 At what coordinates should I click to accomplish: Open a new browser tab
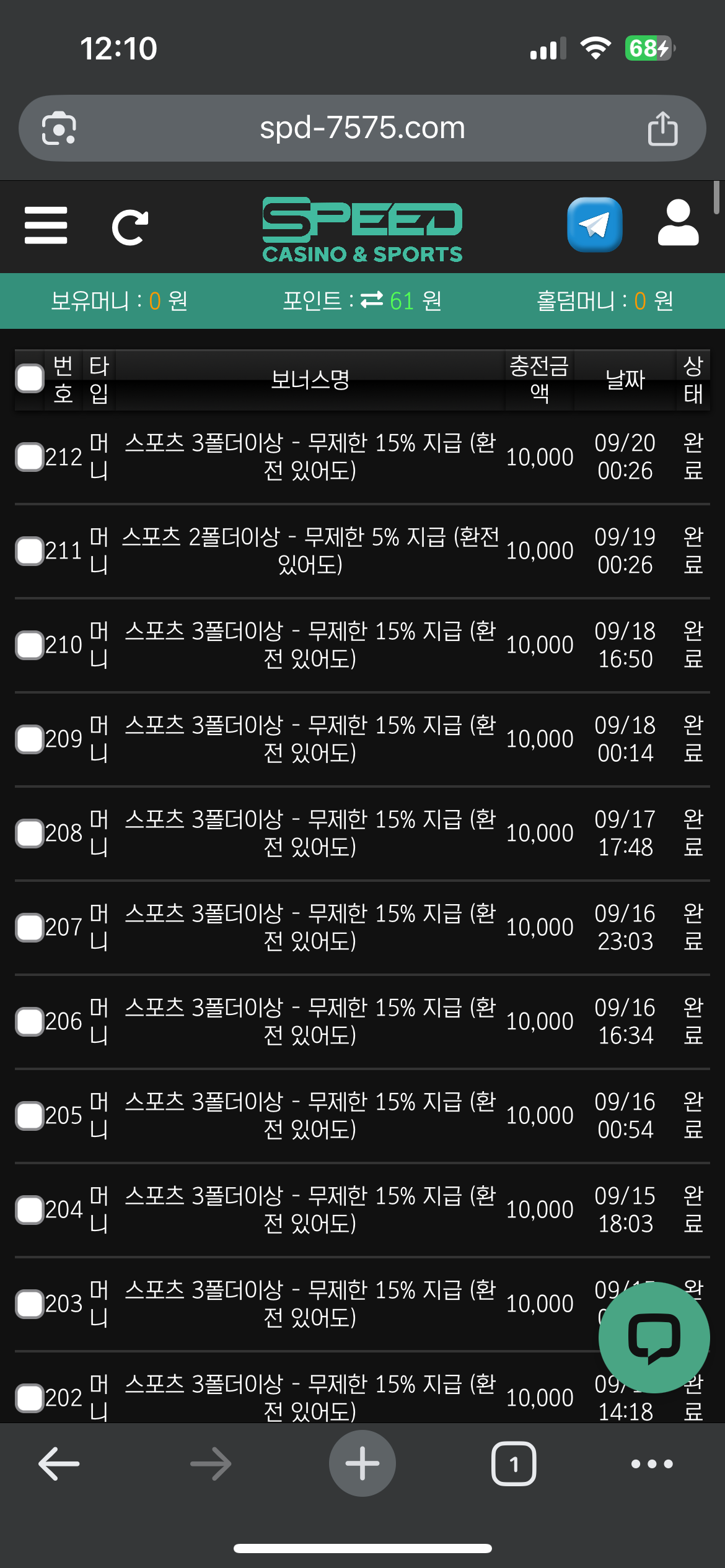362,1464
